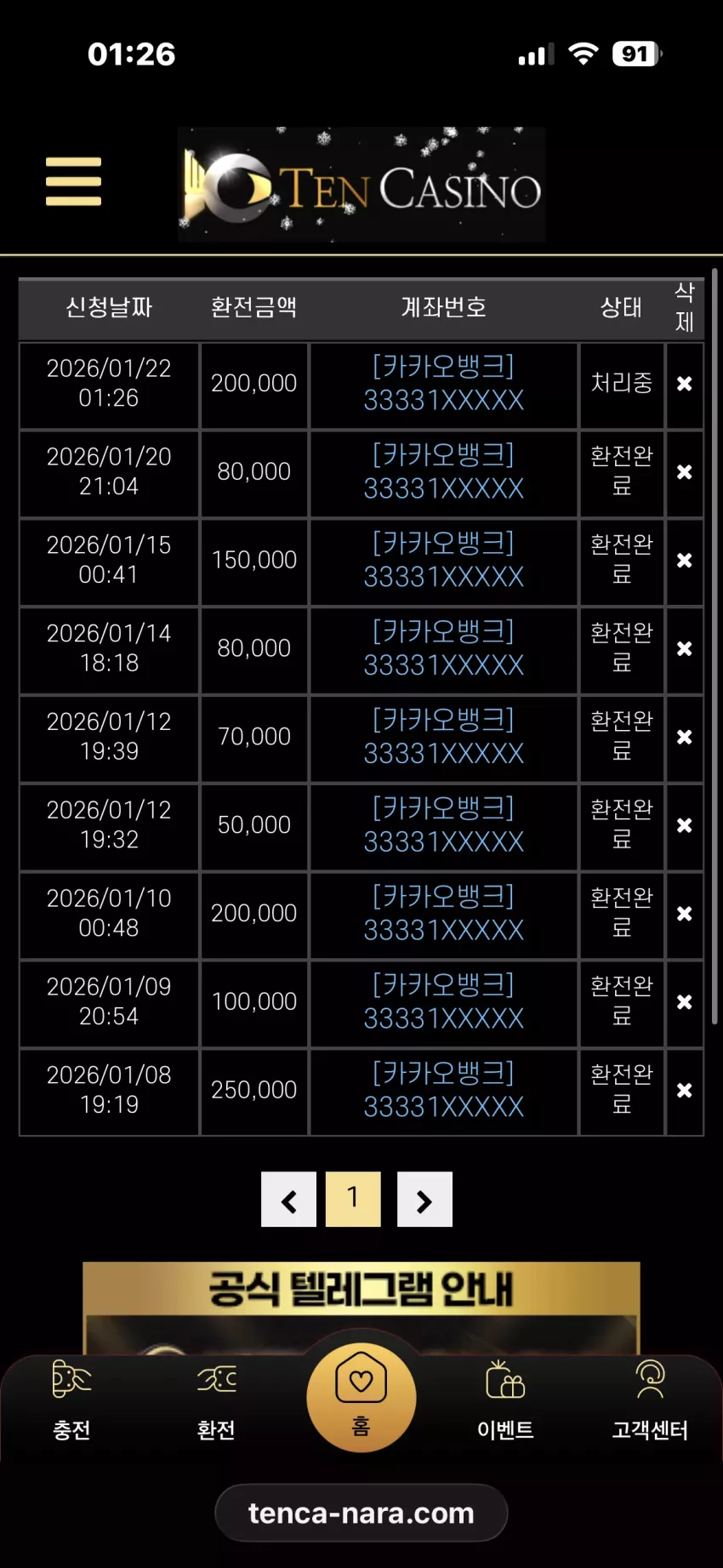
Task: Delete the 2026/01/20 21:04 withdrawal entry
Action: tap(684, 472)
